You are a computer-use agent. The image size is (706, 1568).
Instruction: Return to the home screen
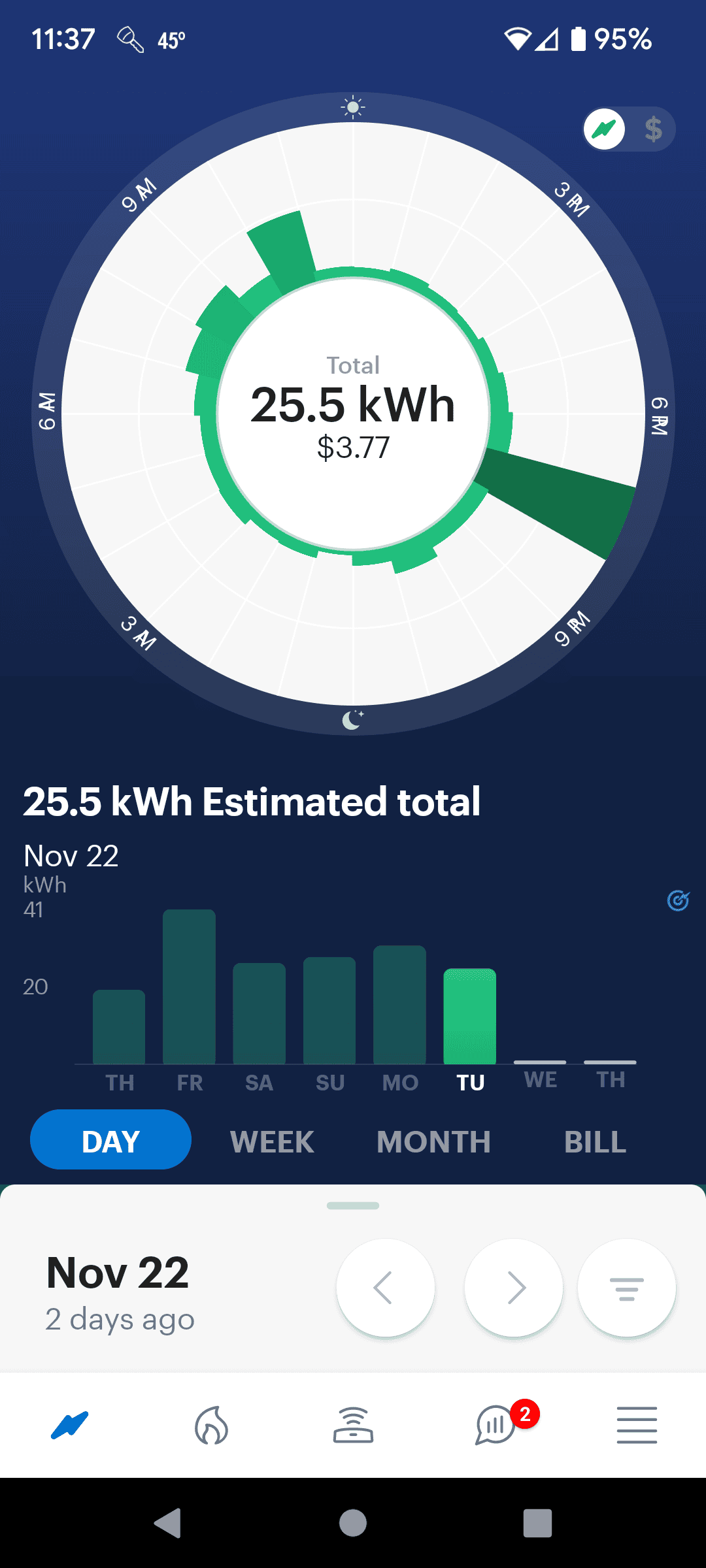353,1523
